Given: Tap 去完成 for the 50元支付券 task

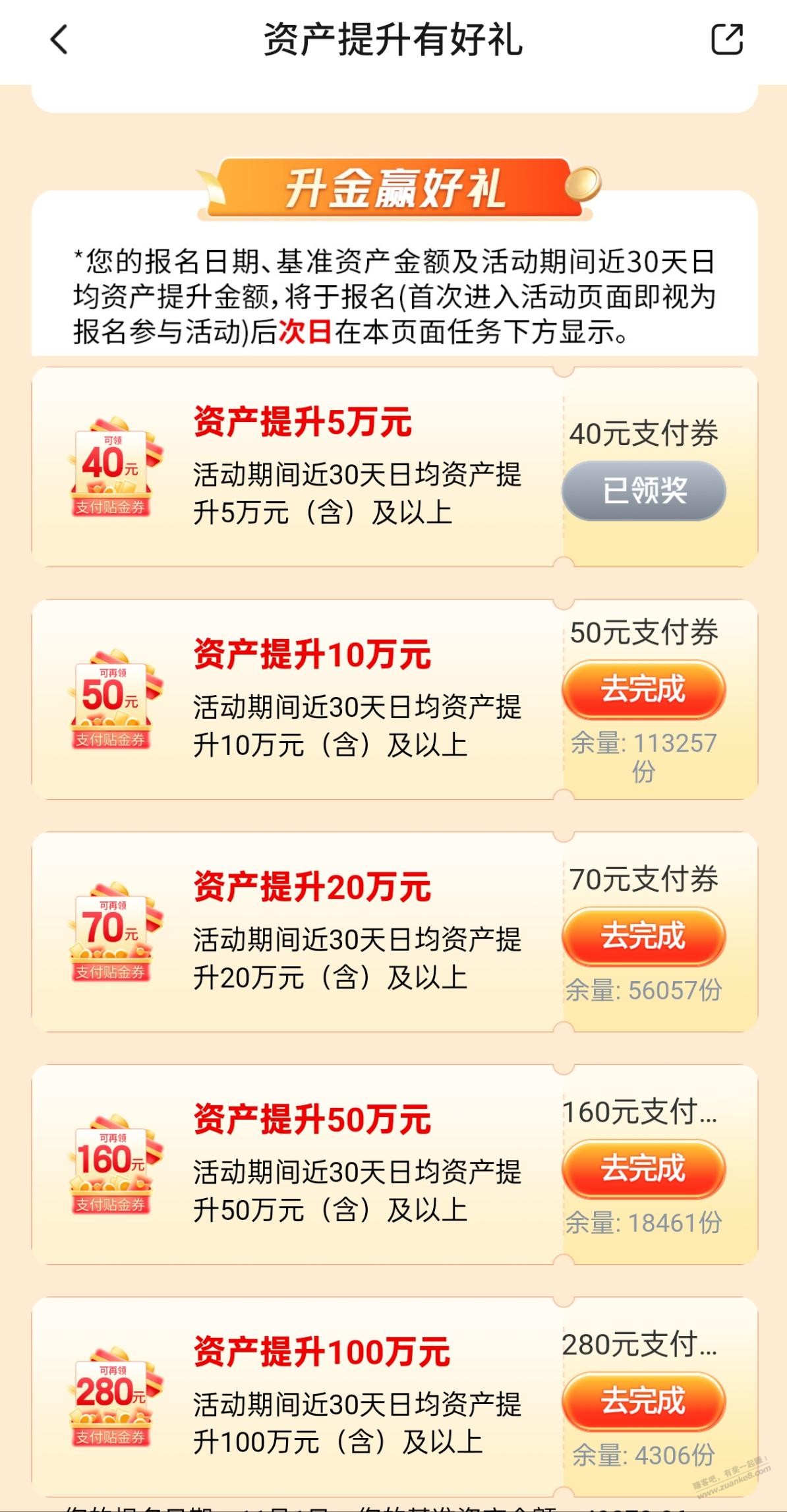Looking at the screenshot, I should pos(644,690).
